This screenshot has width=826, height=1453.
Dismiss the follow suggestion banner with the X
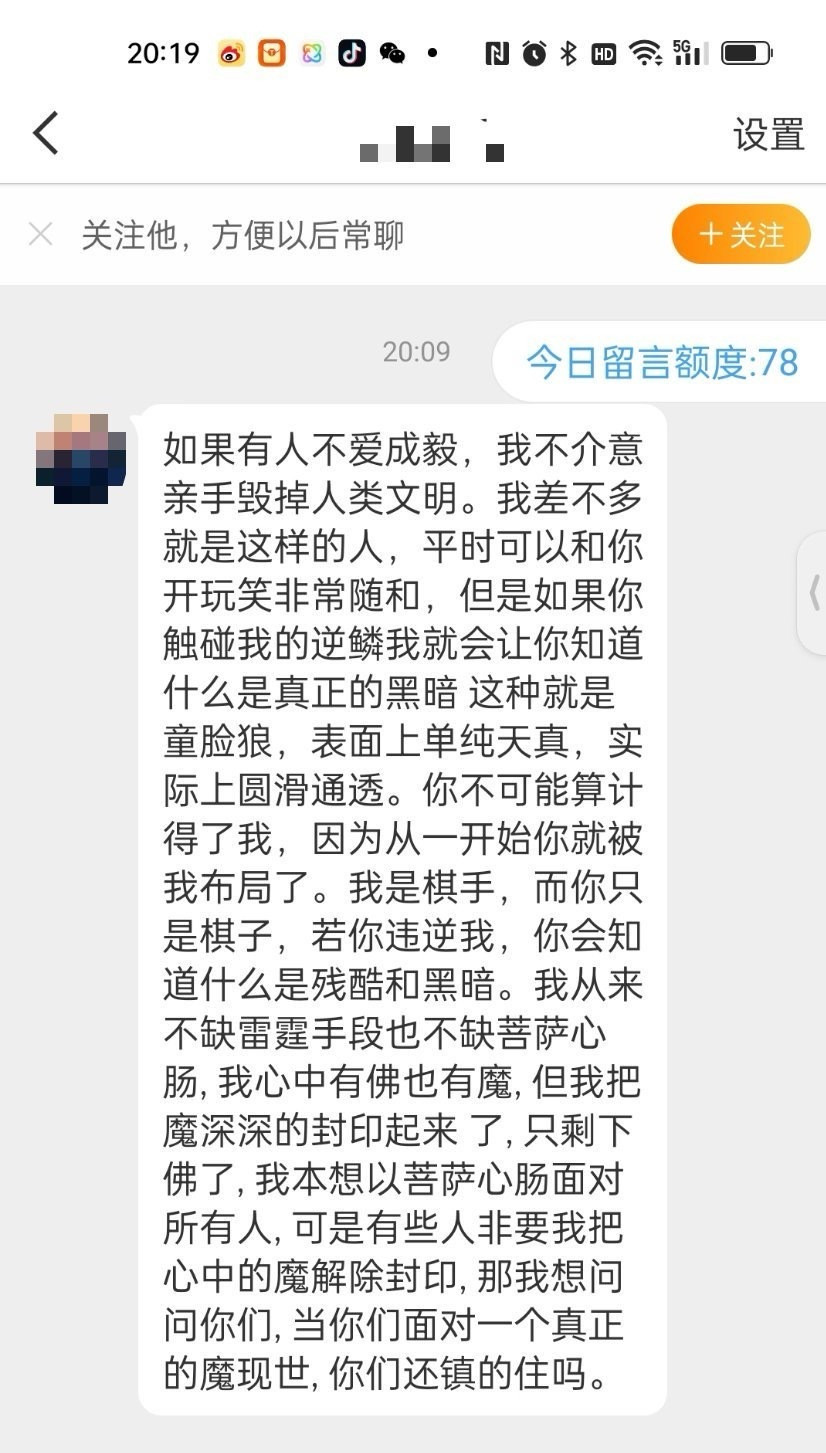pos(40,233)
